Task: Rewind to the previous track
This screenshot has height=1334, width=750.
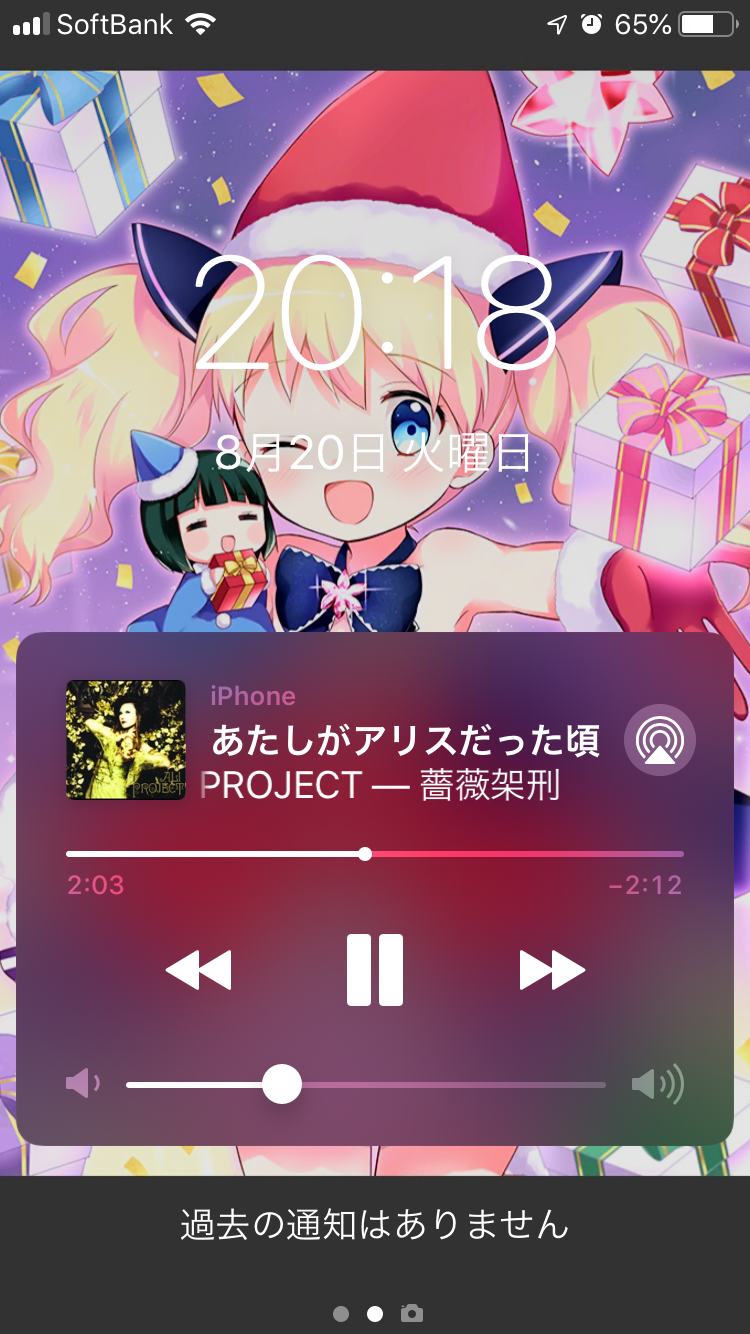Action: coord(199,968)
